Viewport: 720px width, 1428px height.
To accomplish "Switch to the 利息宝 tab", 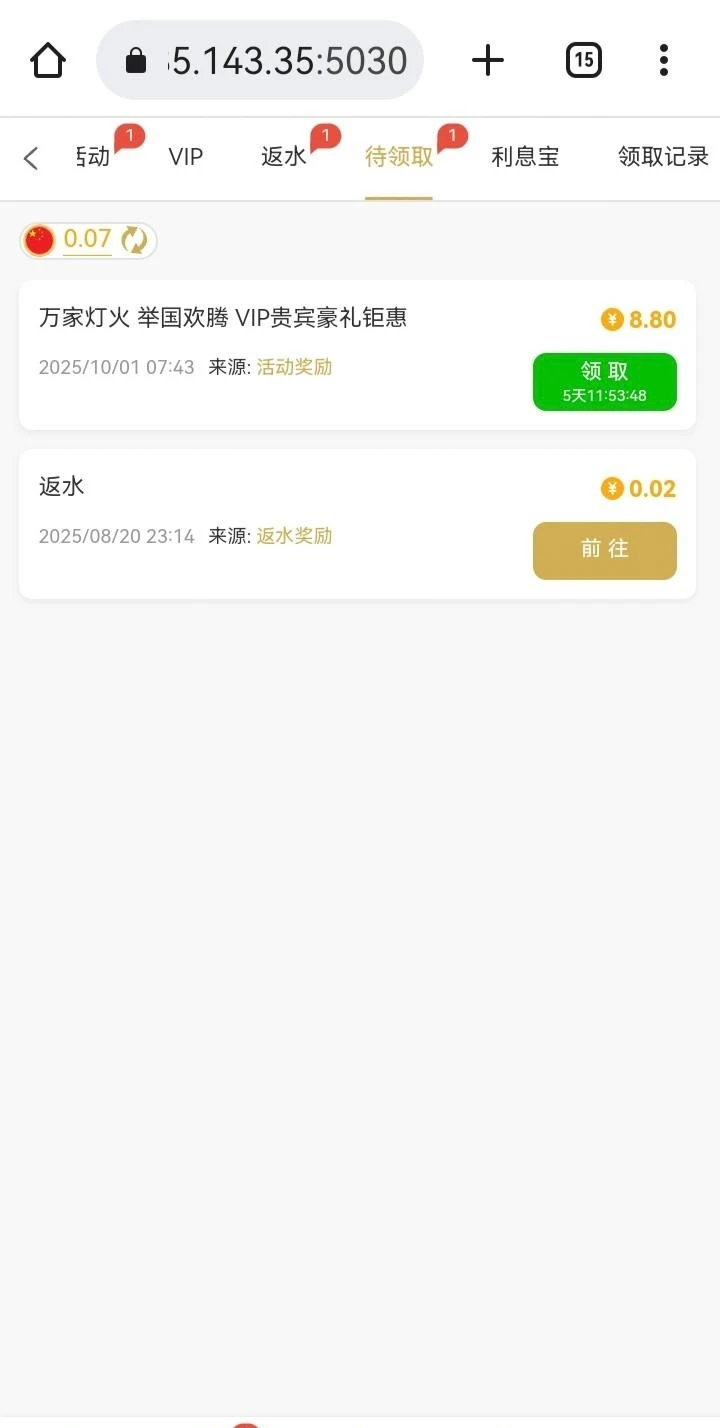I will point(525,157).
